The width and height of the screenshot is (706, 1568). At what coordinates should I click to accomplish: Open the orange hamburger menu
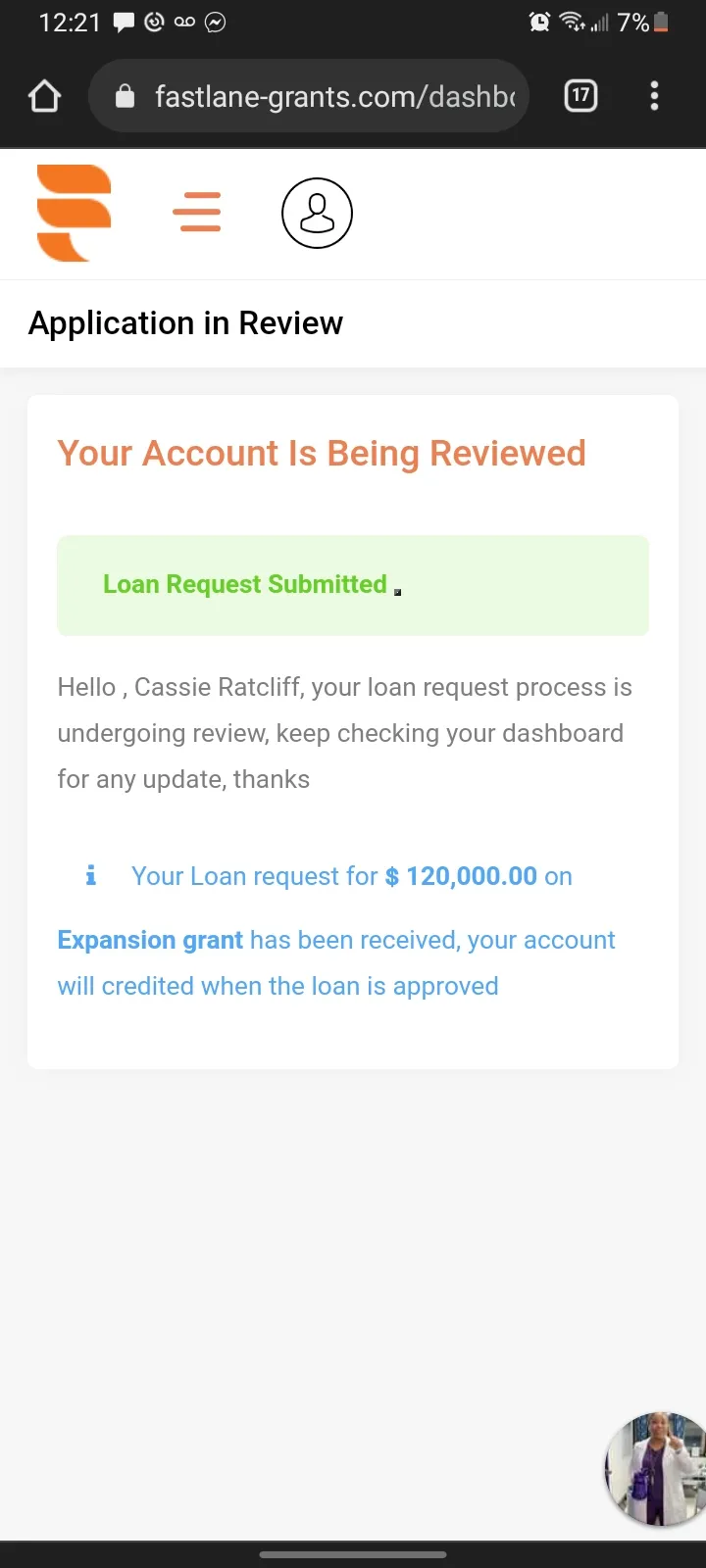[x=199, y=213]
